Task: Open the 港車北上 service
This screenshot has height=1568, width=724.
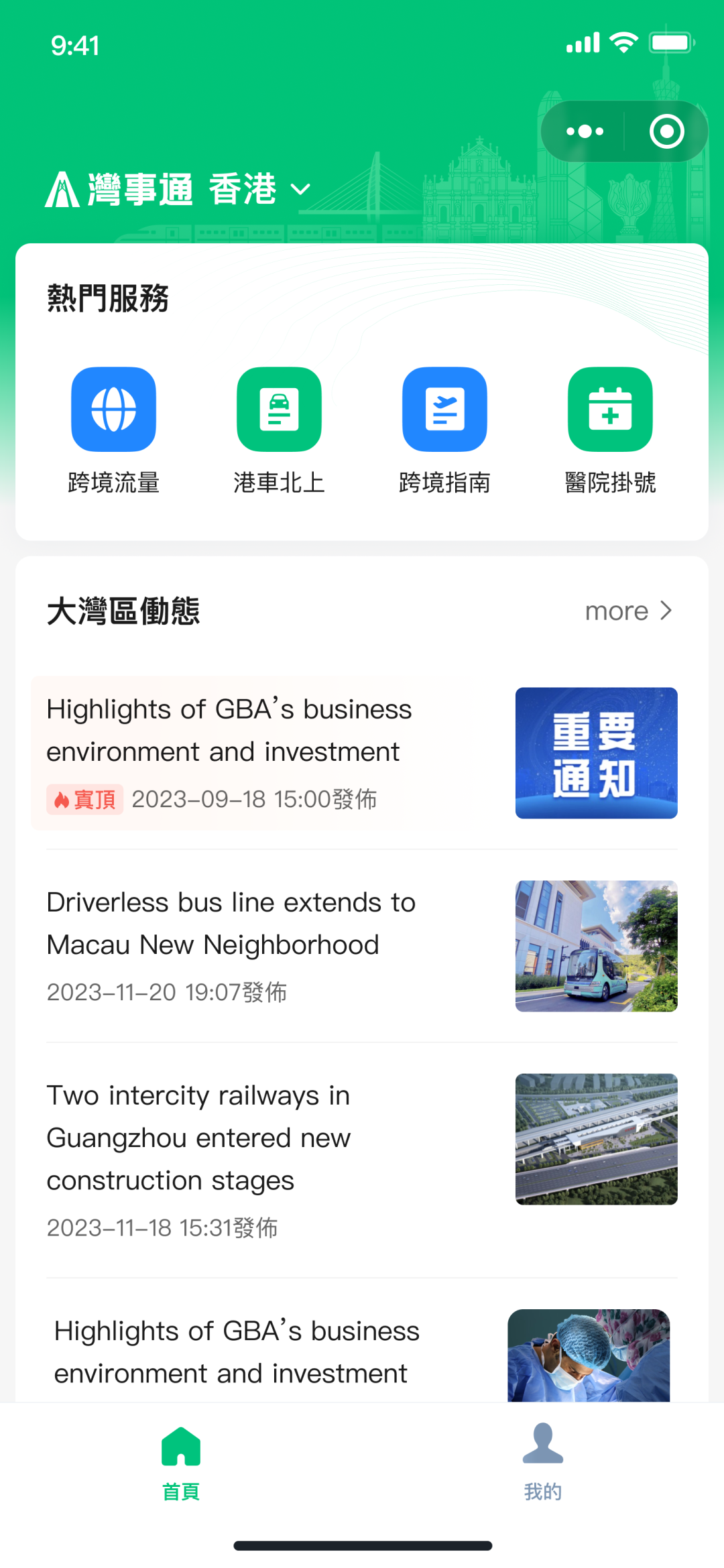Action: [279, 430]
